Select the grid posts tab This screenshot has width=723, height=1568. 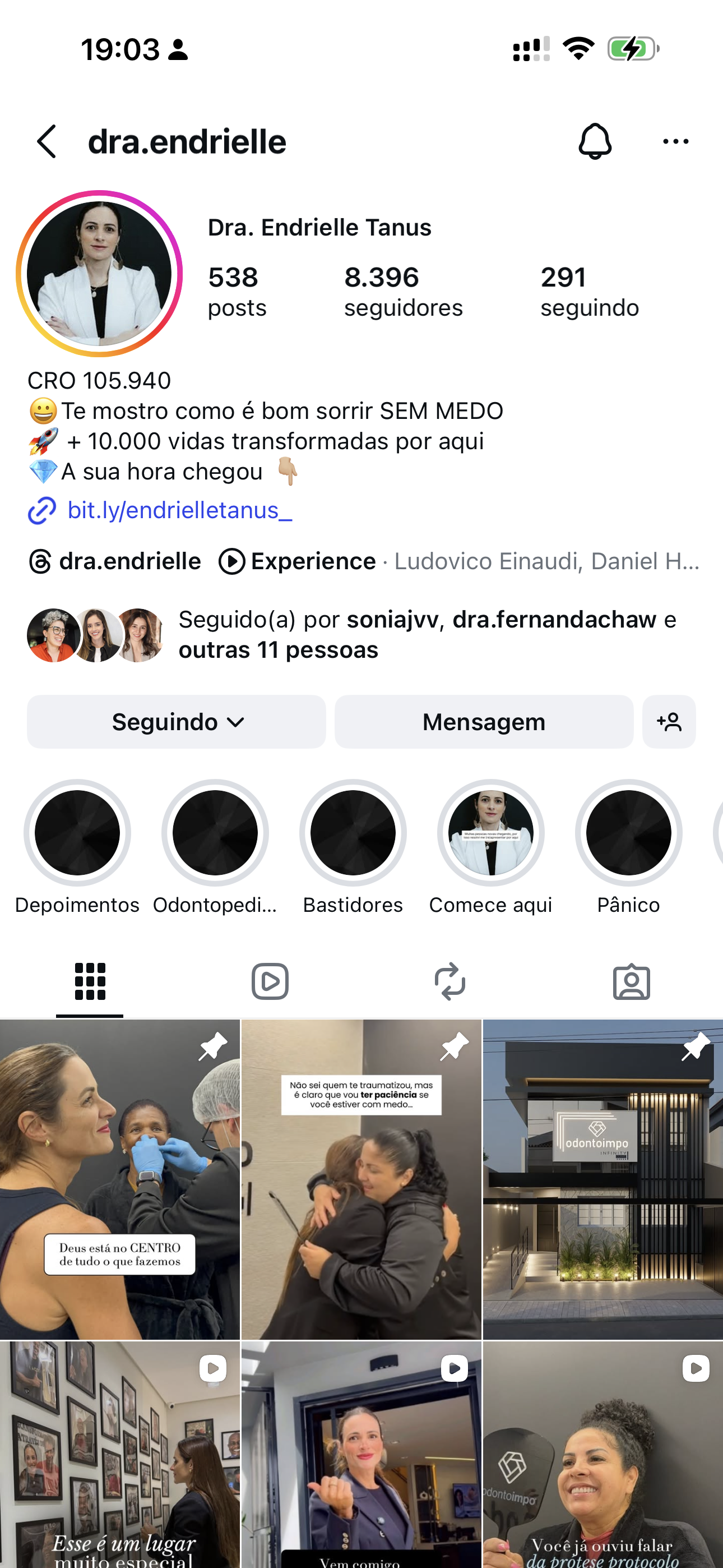pos(89,981)
